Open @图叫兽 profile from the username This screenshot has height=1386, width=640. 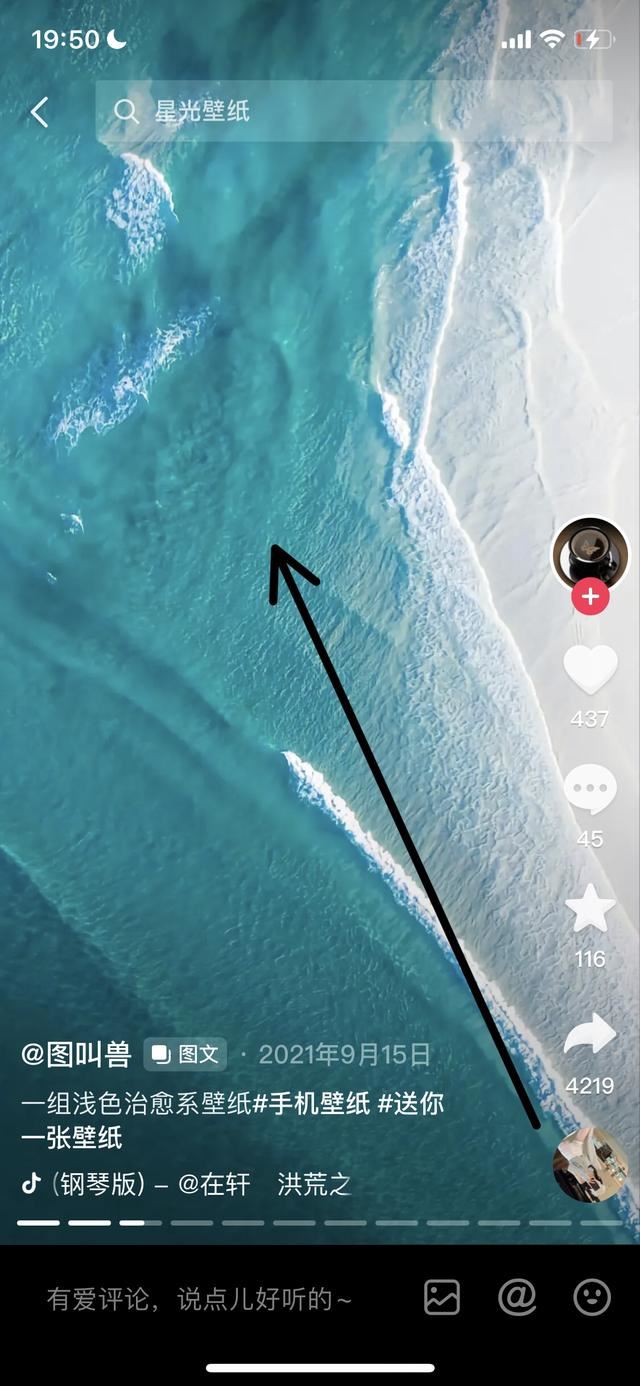coord(76,1054)
